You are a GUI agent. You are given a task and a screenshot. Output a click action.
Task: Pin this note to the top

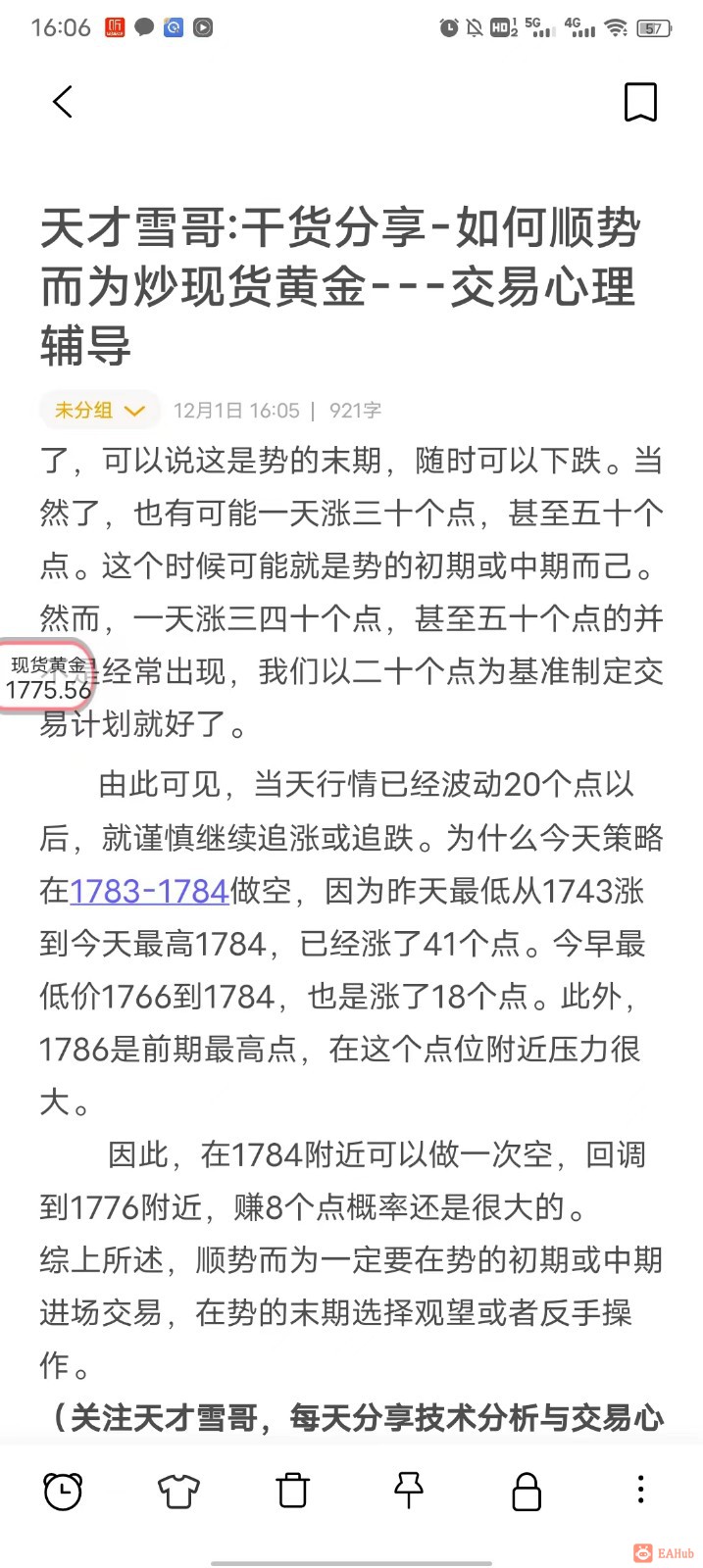pos(408,1491)
